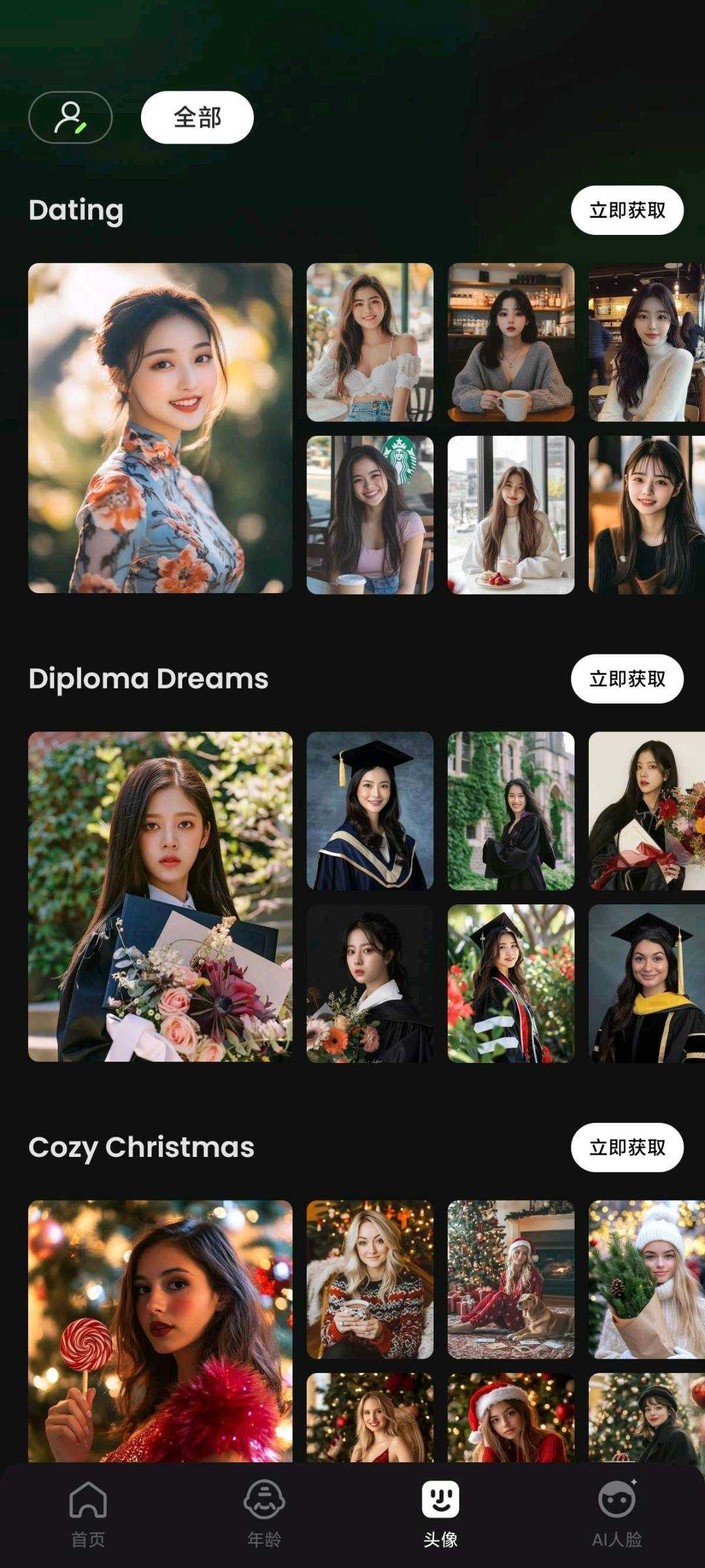705x1568 pixels.
Task: Tap 立即获取 for the Dating pack
Action: click(x=627, y=210)
